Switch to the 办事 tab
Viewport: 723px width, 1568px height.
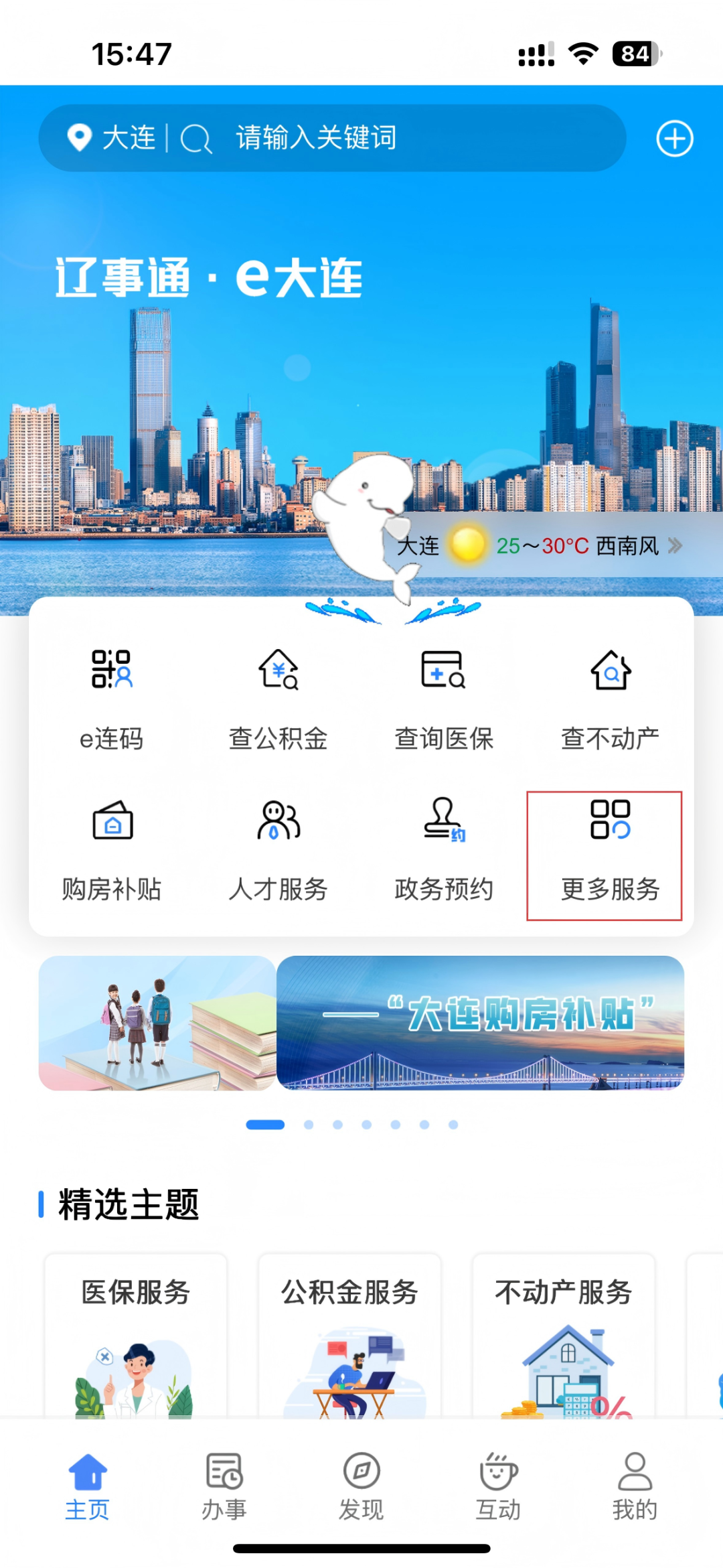tap(224, 1485)
